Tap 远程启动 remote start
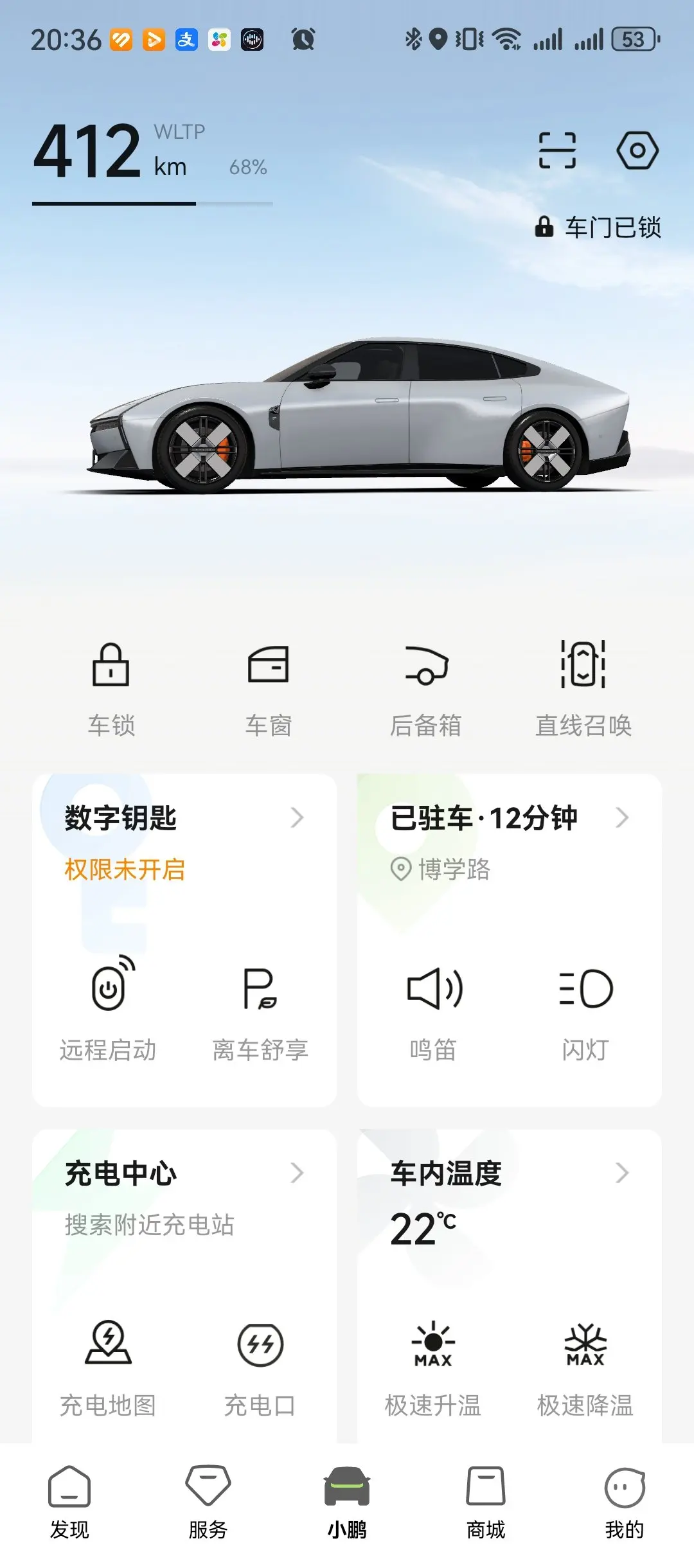Image resolution: width=694 pixels, height=1568 pixels. (x=109, y=1010)
